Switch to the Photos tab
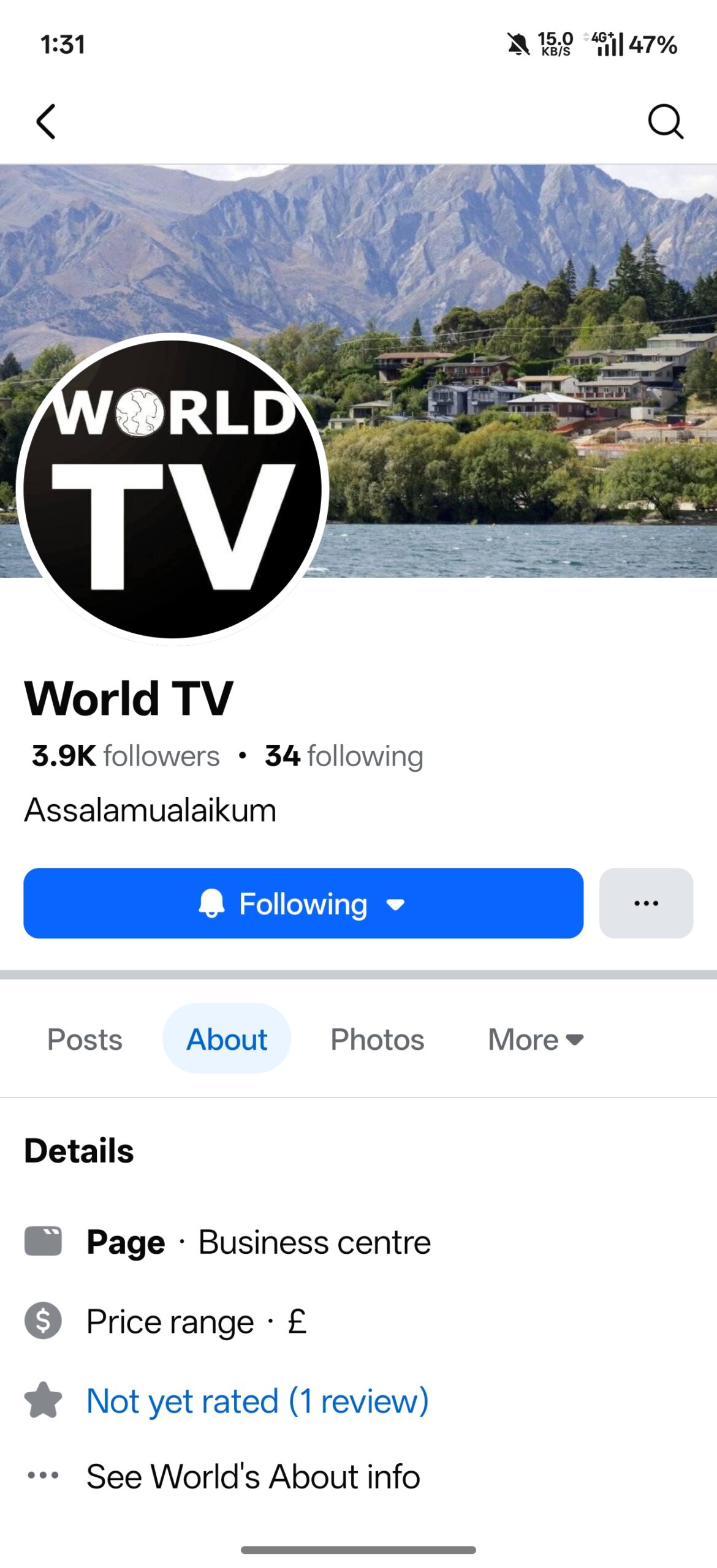Viewport: 717px width, 1568px height. coord(377,1039)
